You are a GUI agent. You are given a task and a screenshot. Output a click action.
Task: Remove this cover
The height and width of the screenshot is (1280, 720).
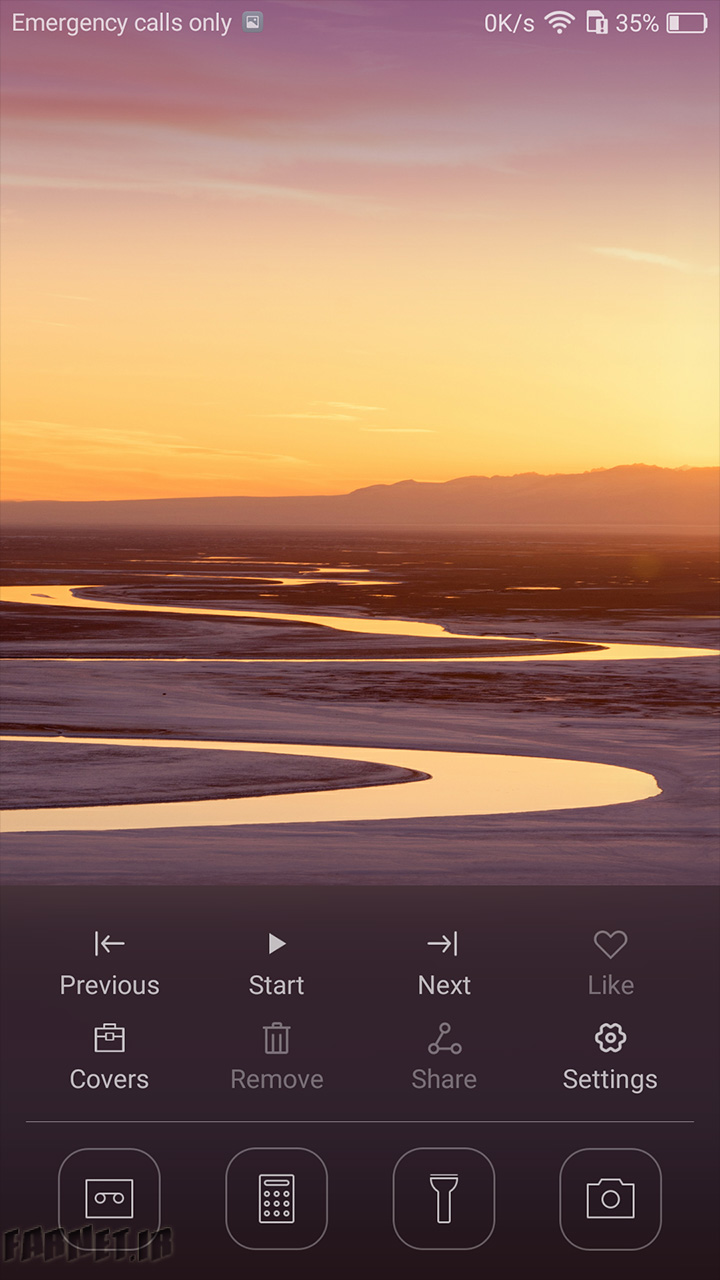coord(277,1058)
